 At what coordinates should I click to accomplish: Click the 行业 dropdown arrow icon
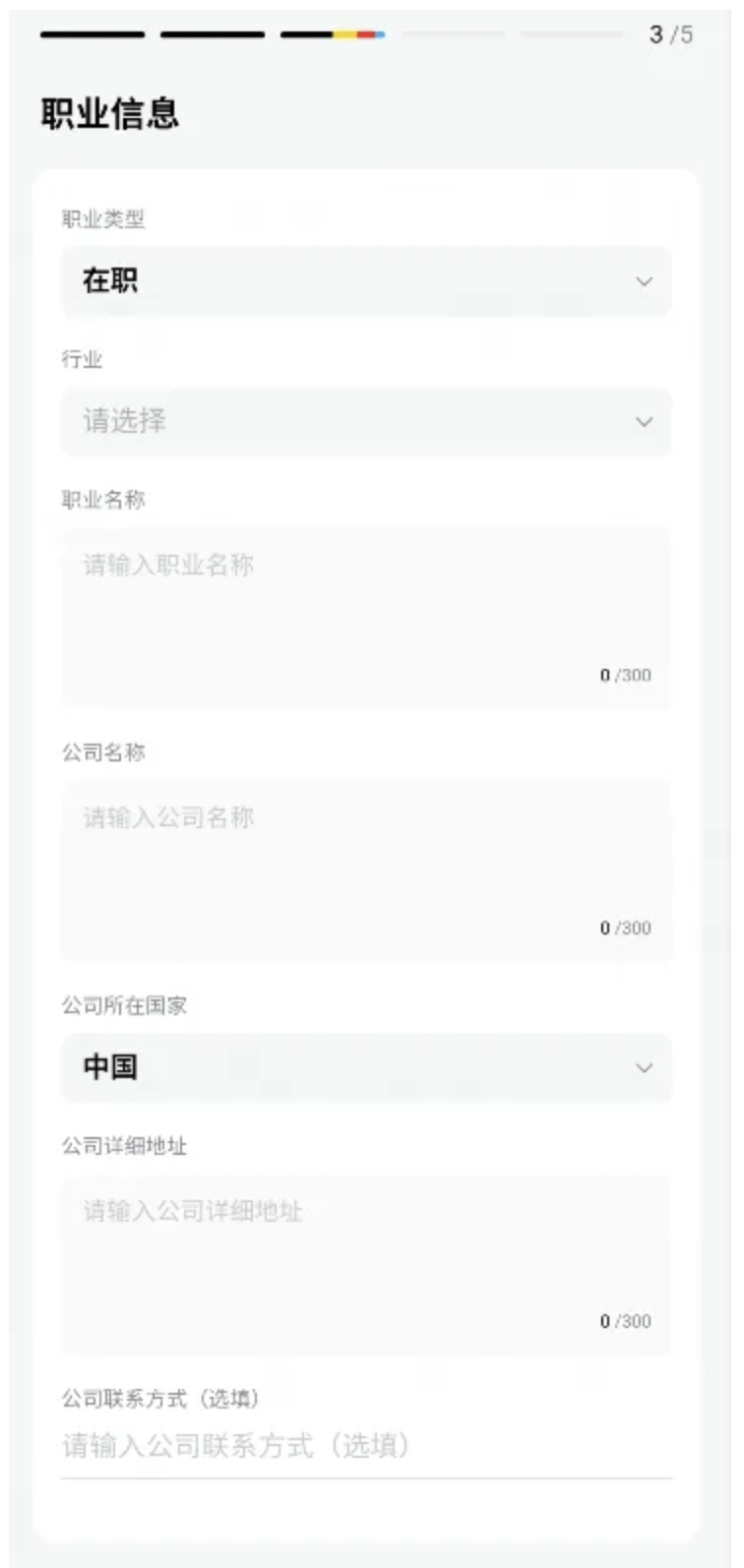(x=645, y=420)
